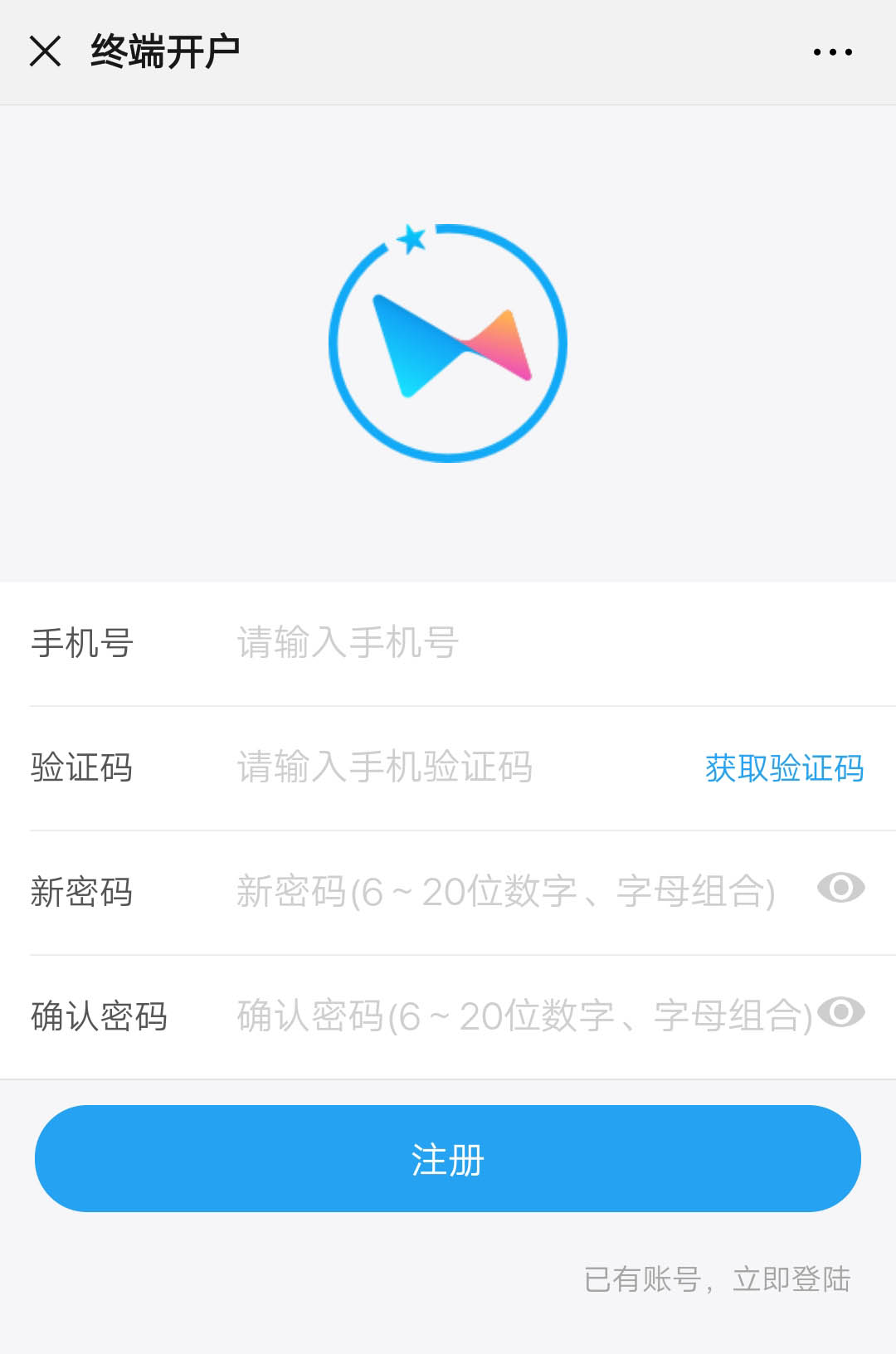Go to login via 已有账号，立即登陆
This screenshot has width=896, height=1354.
717,1279
